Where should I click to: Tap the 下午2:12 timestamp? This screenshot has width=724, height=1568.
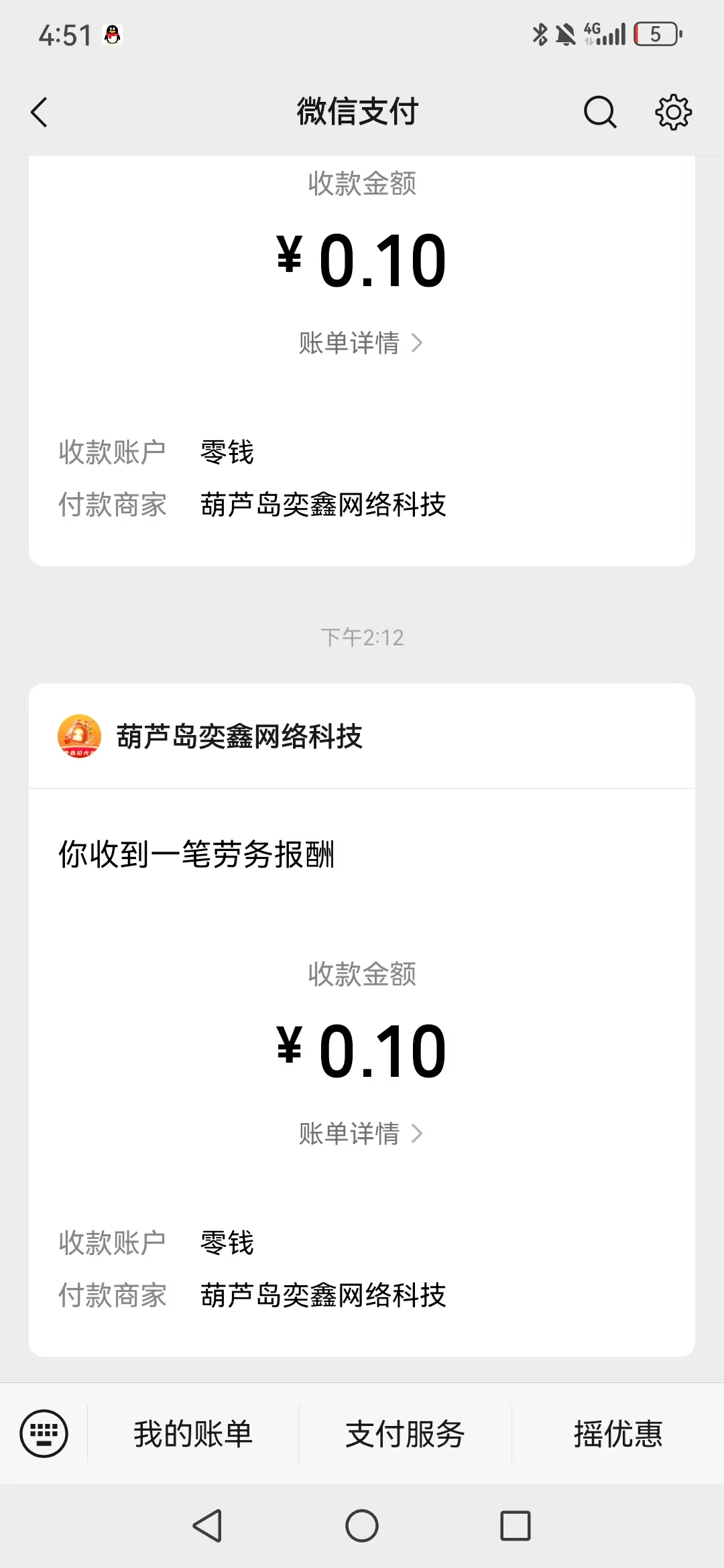click(x=361, y=638)
